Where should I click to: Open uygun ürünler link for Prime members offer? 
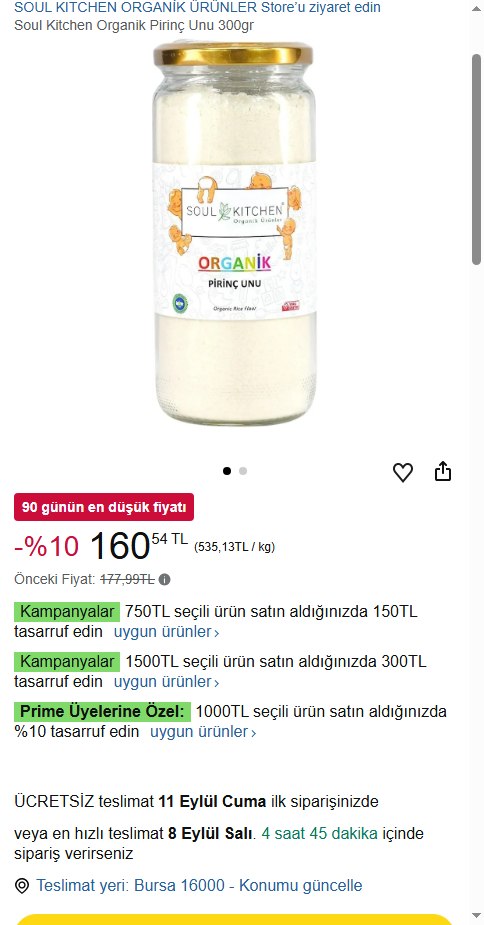(203, 732)
